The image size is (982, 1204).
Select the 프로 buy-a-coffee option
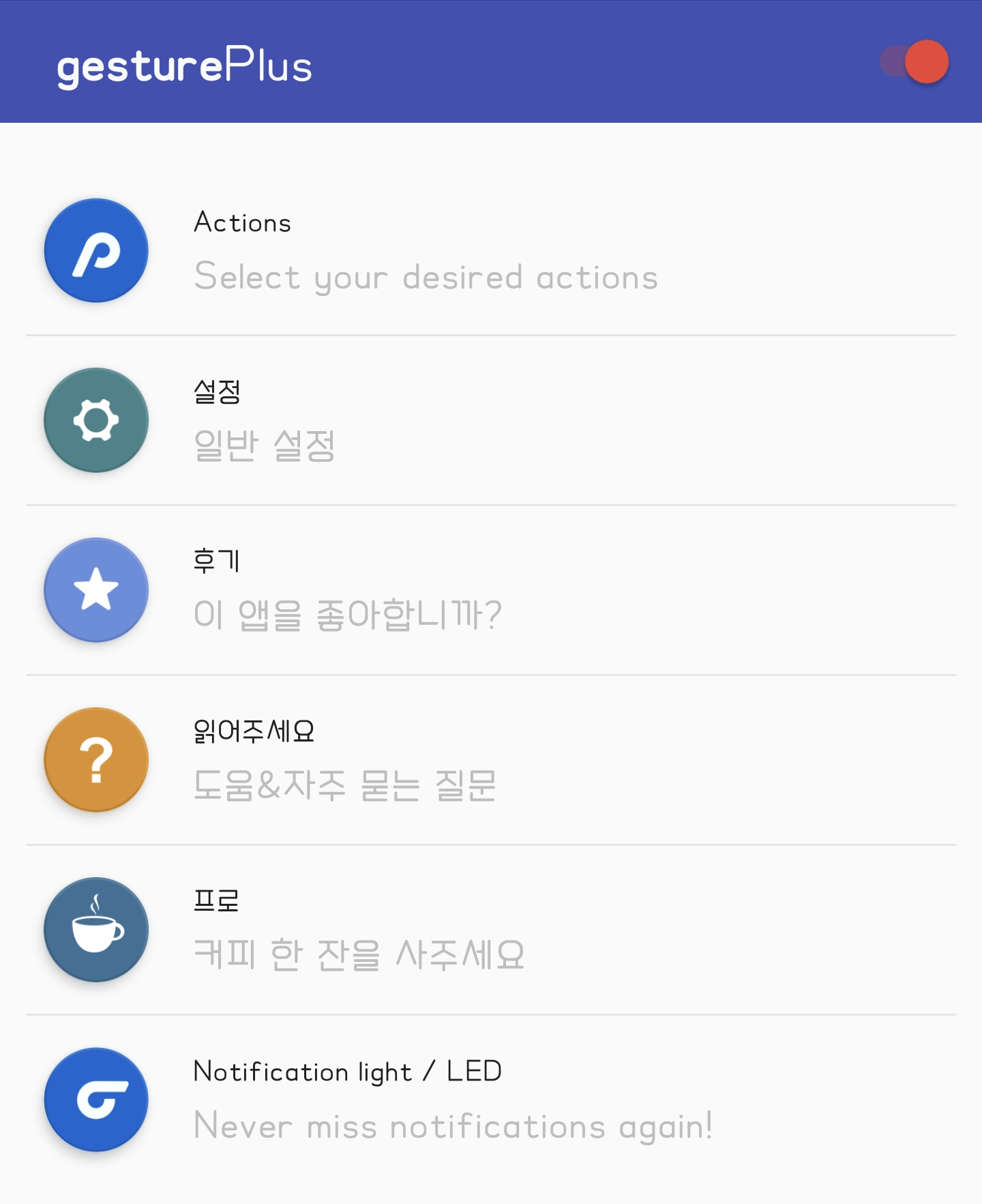pyautogui.click(x=490, y=930)
